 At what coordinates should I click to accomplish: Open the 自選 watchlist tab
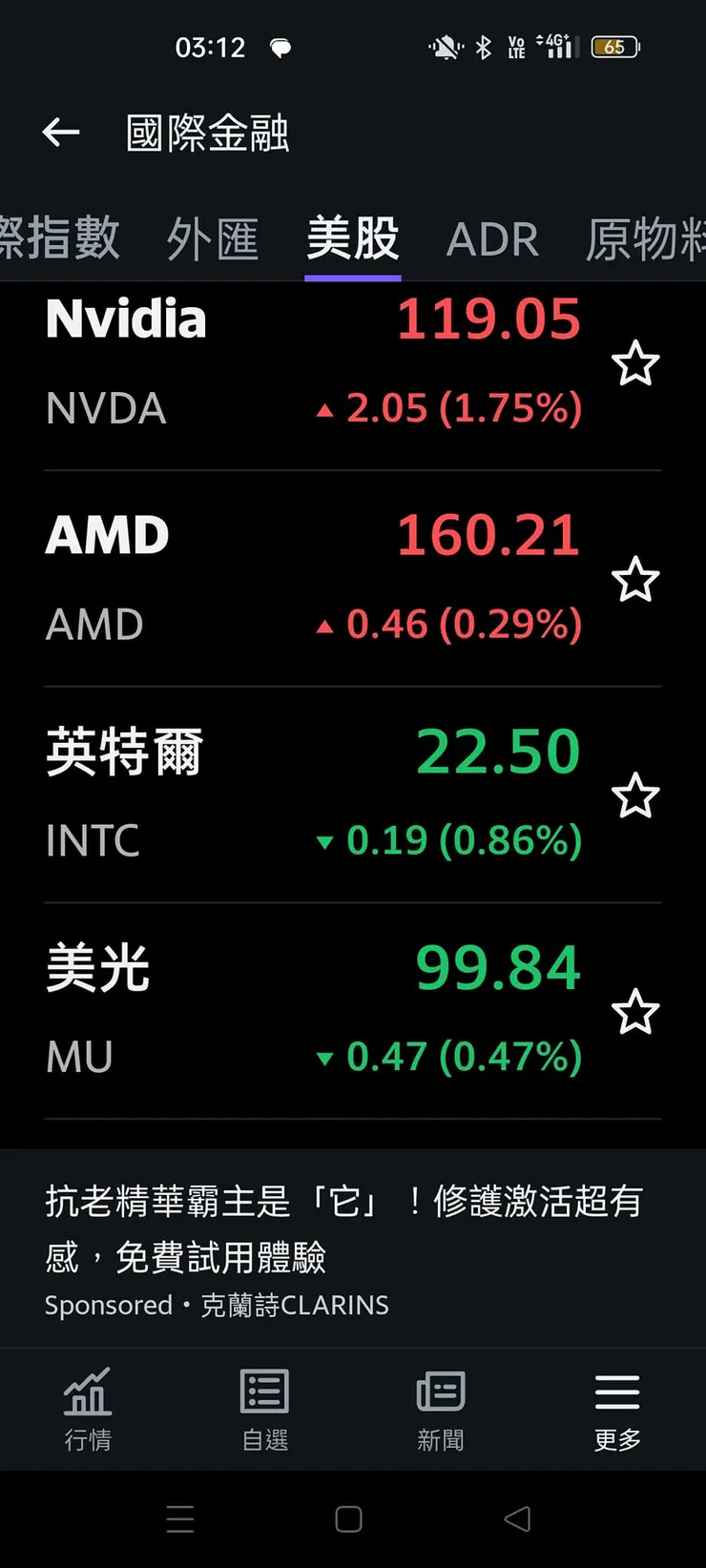pyautogui.click(x=264, y=1409)
